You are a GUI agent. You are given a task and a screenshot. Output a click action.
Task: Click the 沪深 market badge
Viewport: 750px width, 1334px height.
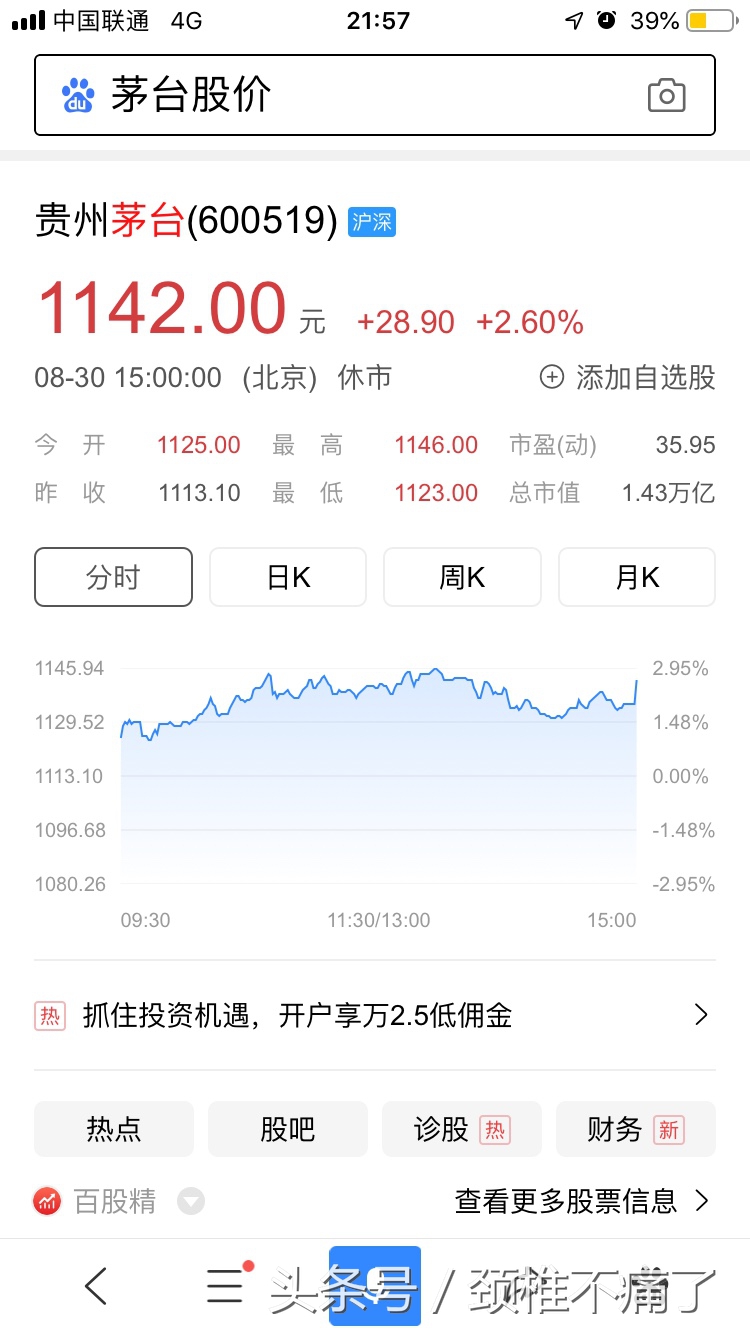coord(370,222)
